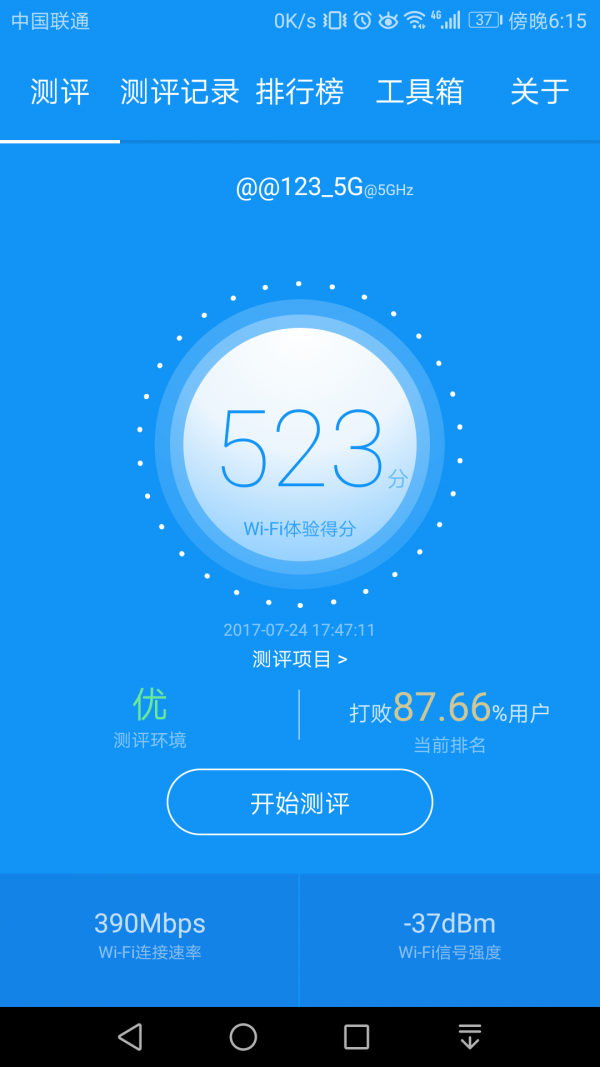Viewport: 600px width, 1067px height.
Task: Tap the 测评 tab
Action: 60,93
